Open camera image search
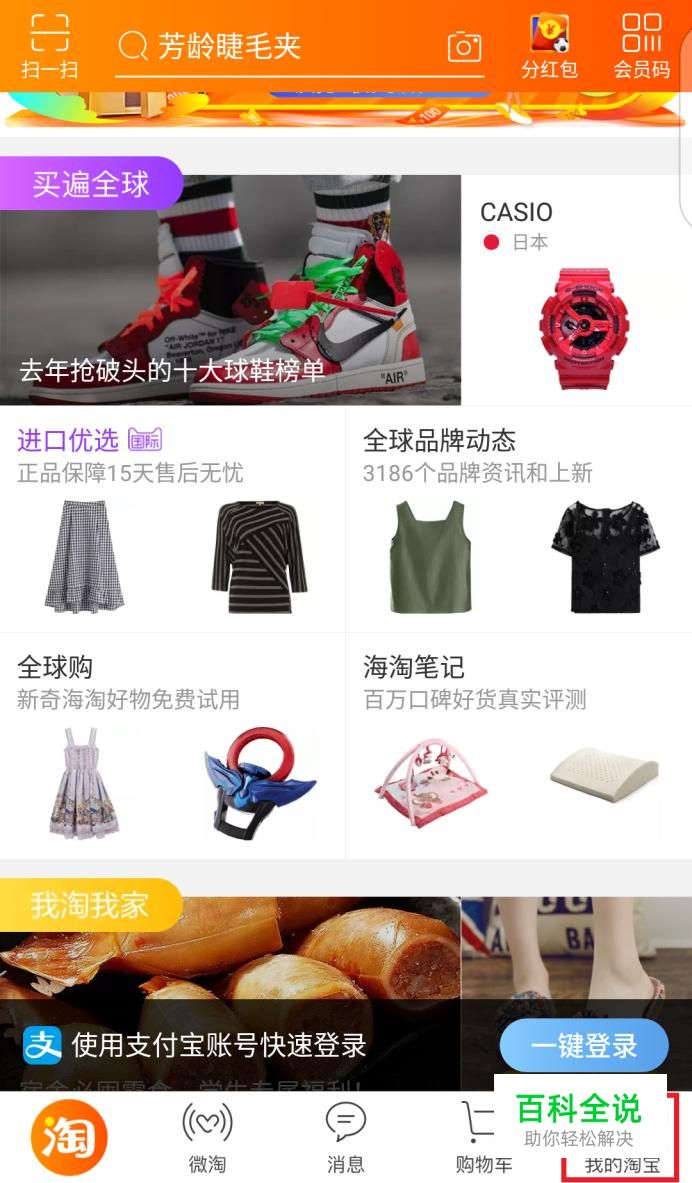 [464, 47]
